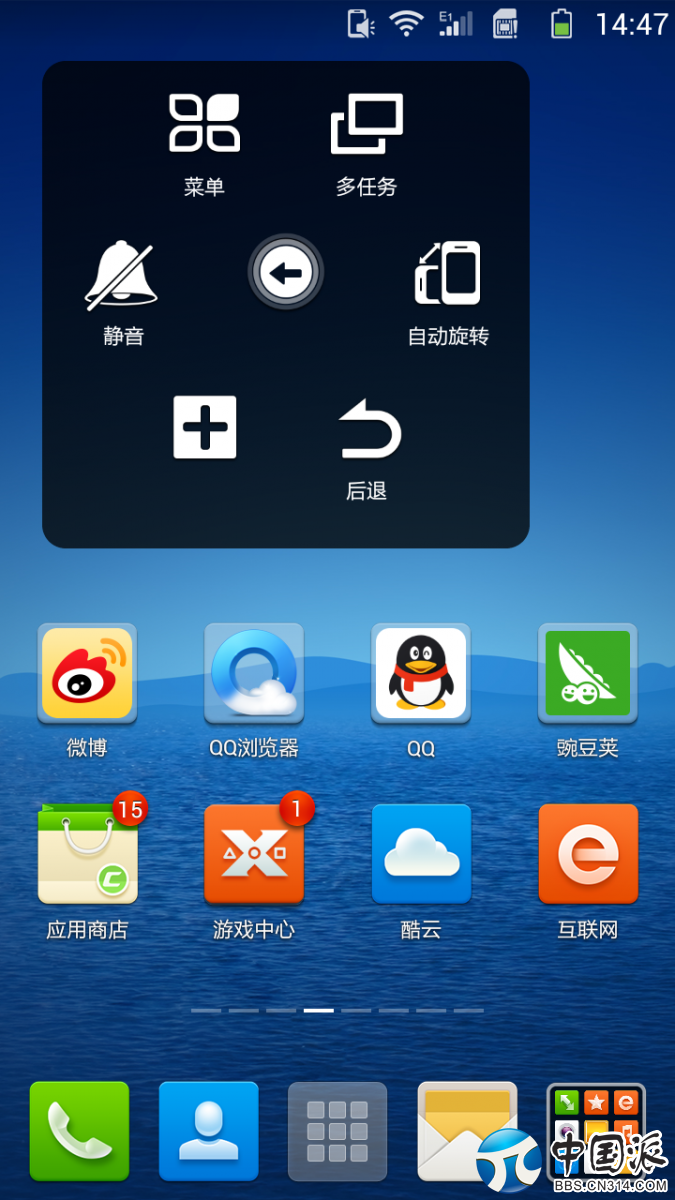The width and height of the screenshot is (675, 1200).
Task: Tap the center left-arrow button to collapse the panel
Action: tap(285, 271)
